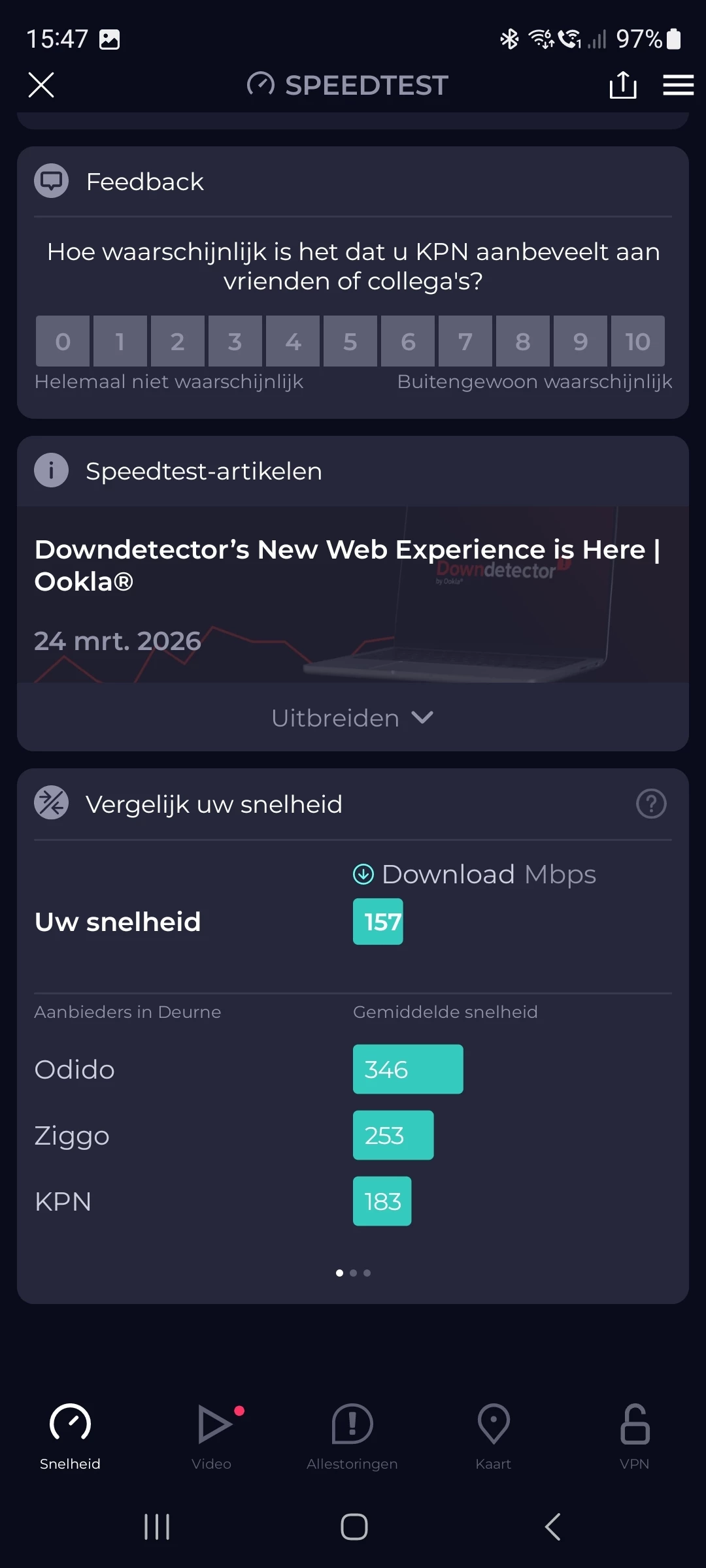Select rating 5 for KPN feedback
The height and width of the screenshot is (1568, 706).
350,341
